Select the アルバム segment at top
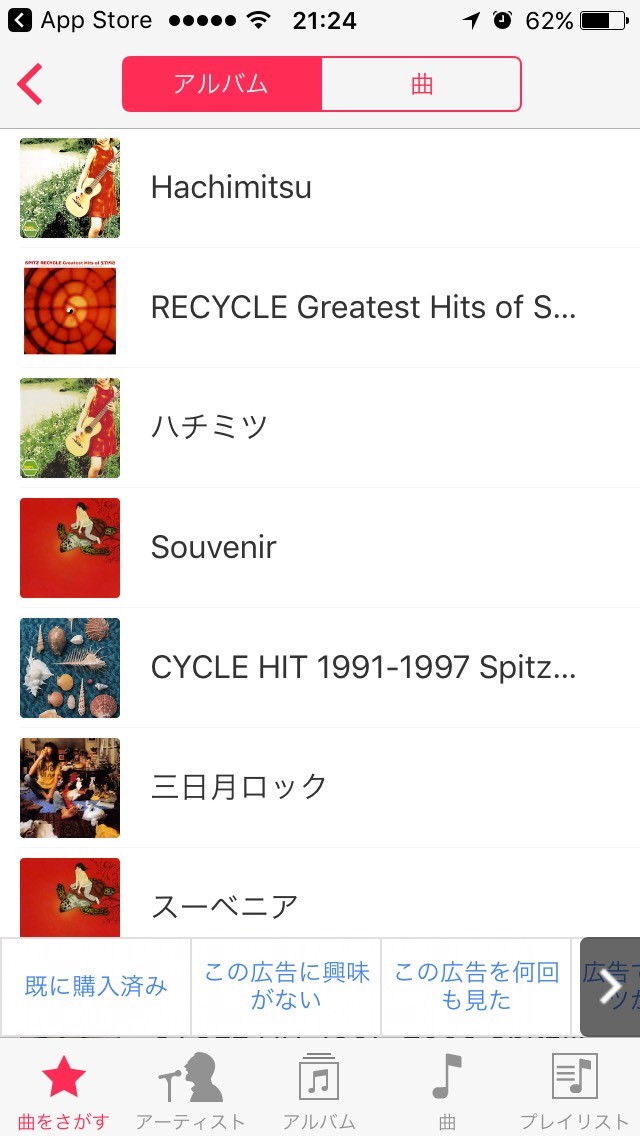The image size is (640, 1136). 222,84
